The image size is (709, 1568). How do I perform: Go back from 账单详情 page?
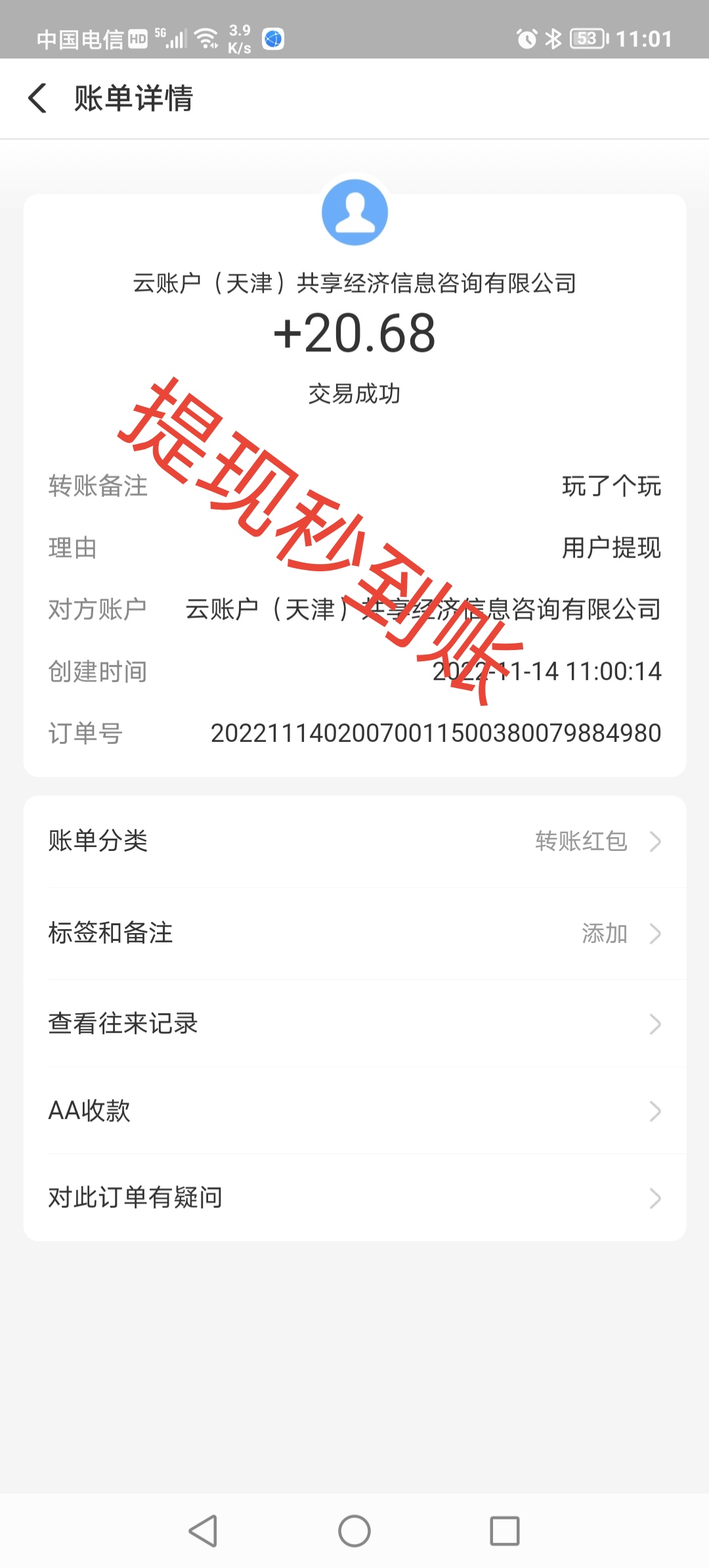pyautogui.click(x=38, y=98)
